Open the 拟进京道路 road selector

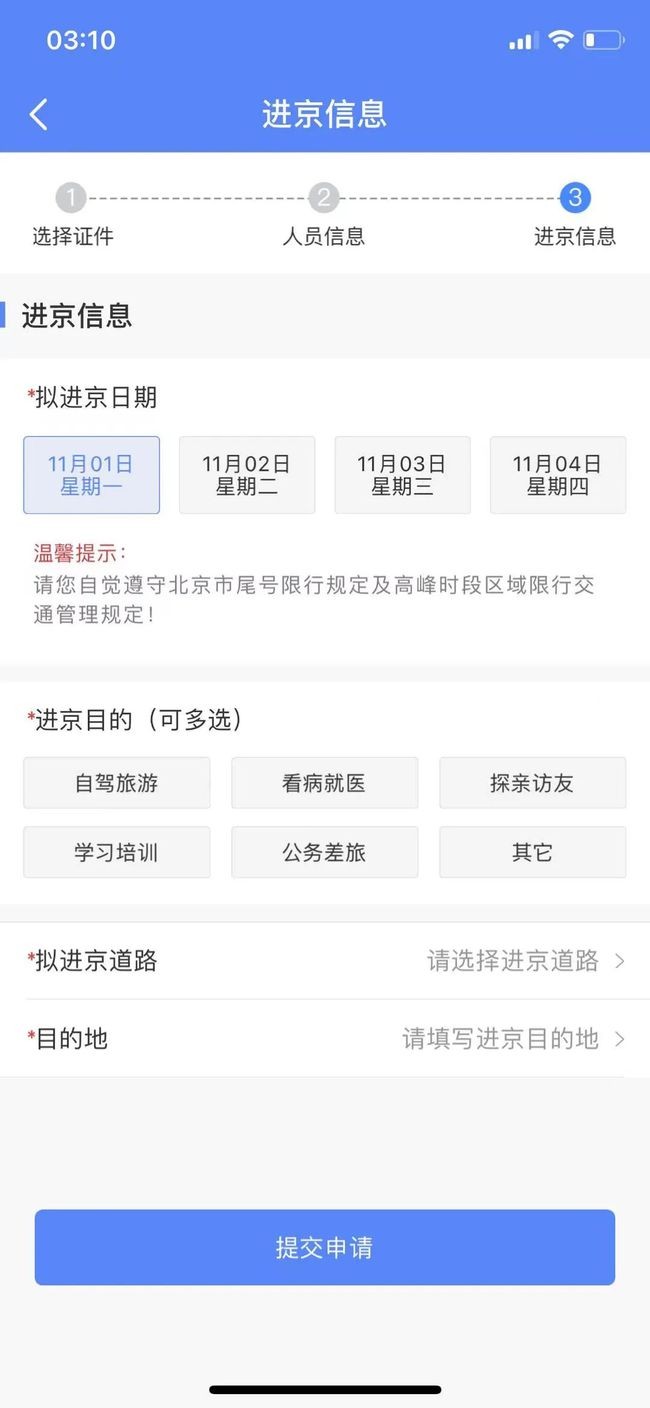pyautogui.click(x=325, y=961)
